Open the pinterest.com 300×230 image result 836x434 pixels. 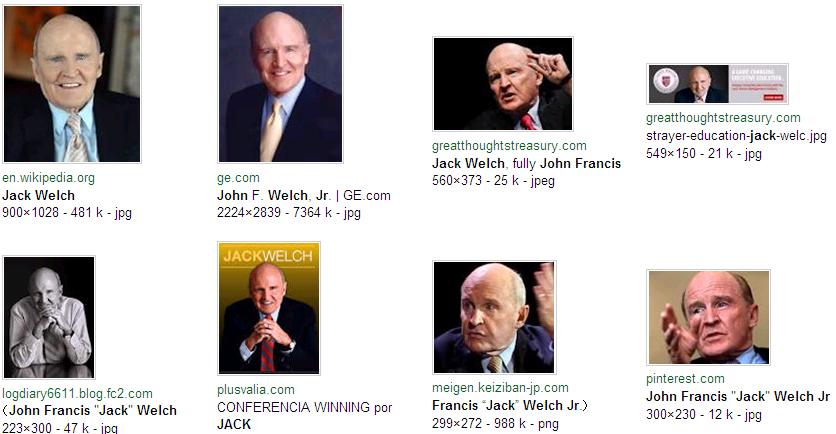708,317
